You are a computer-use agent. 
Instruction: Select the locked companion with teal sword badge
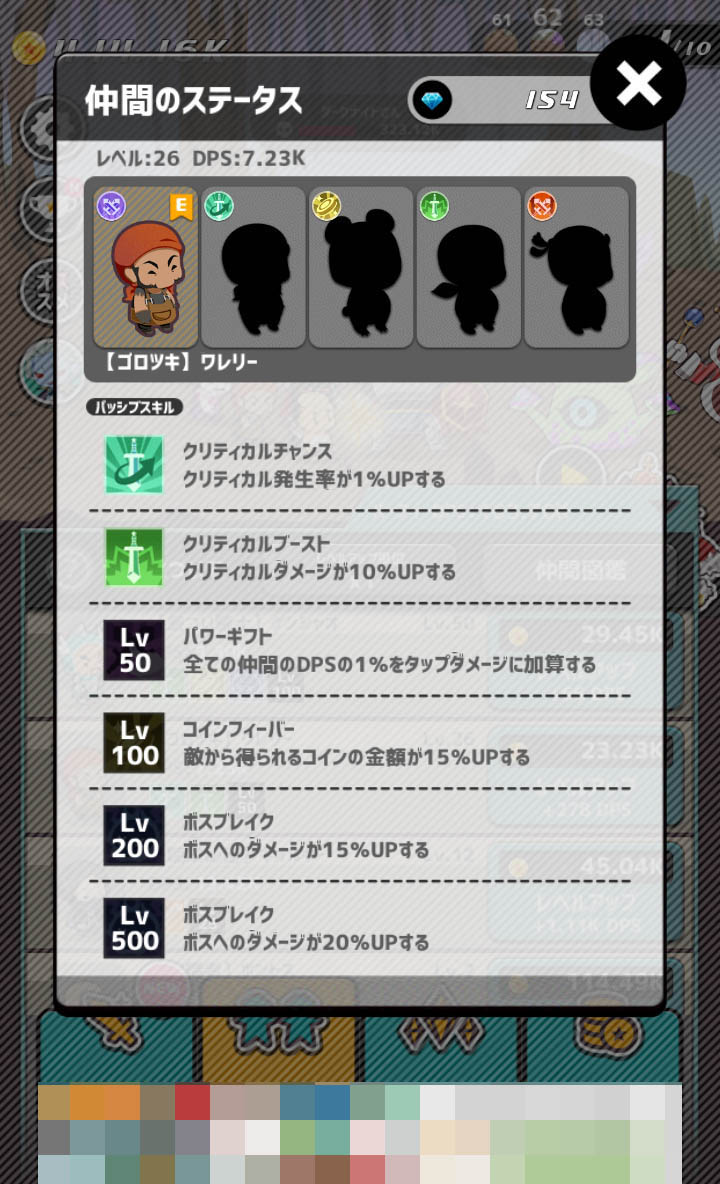coord(253,267)
